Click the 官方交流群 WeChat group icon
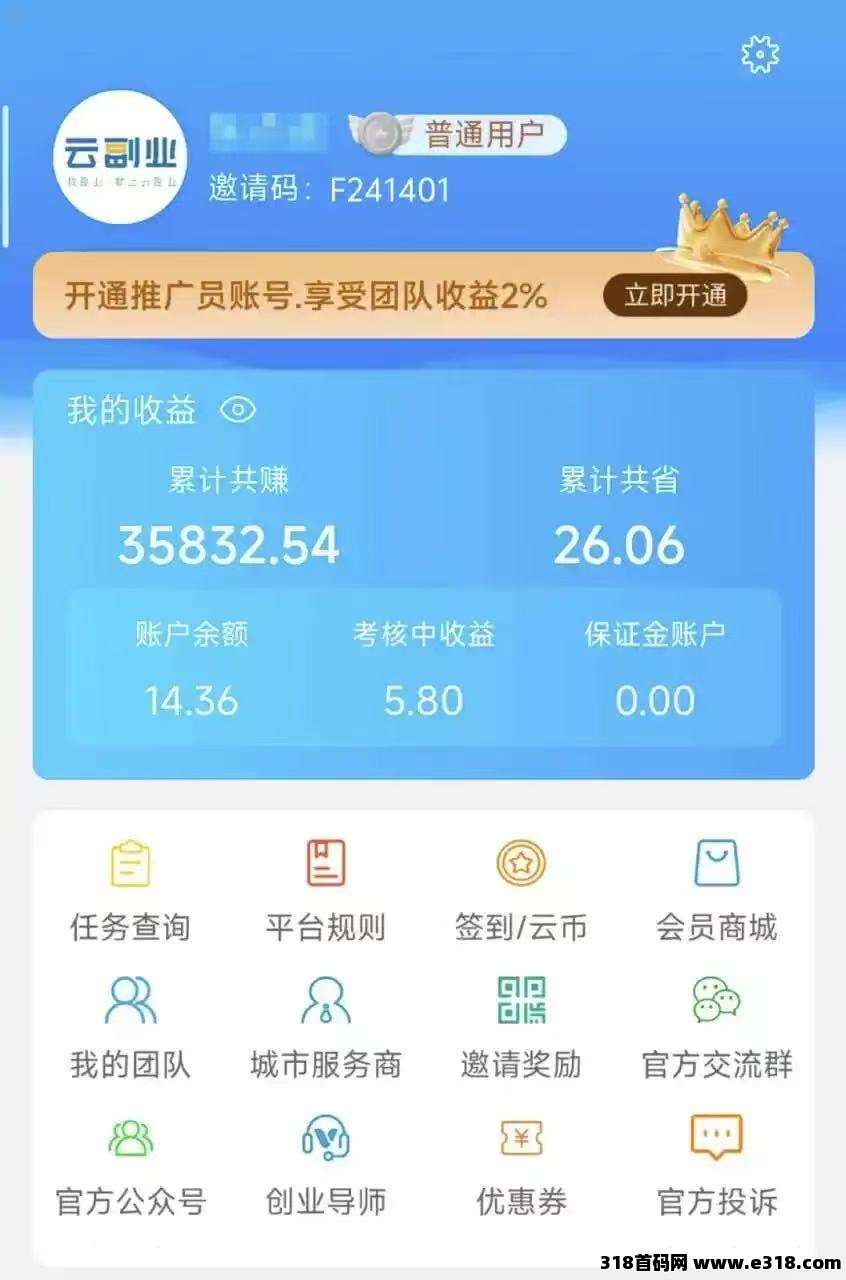This screenshot has height=1280, width=846. 716,1000
